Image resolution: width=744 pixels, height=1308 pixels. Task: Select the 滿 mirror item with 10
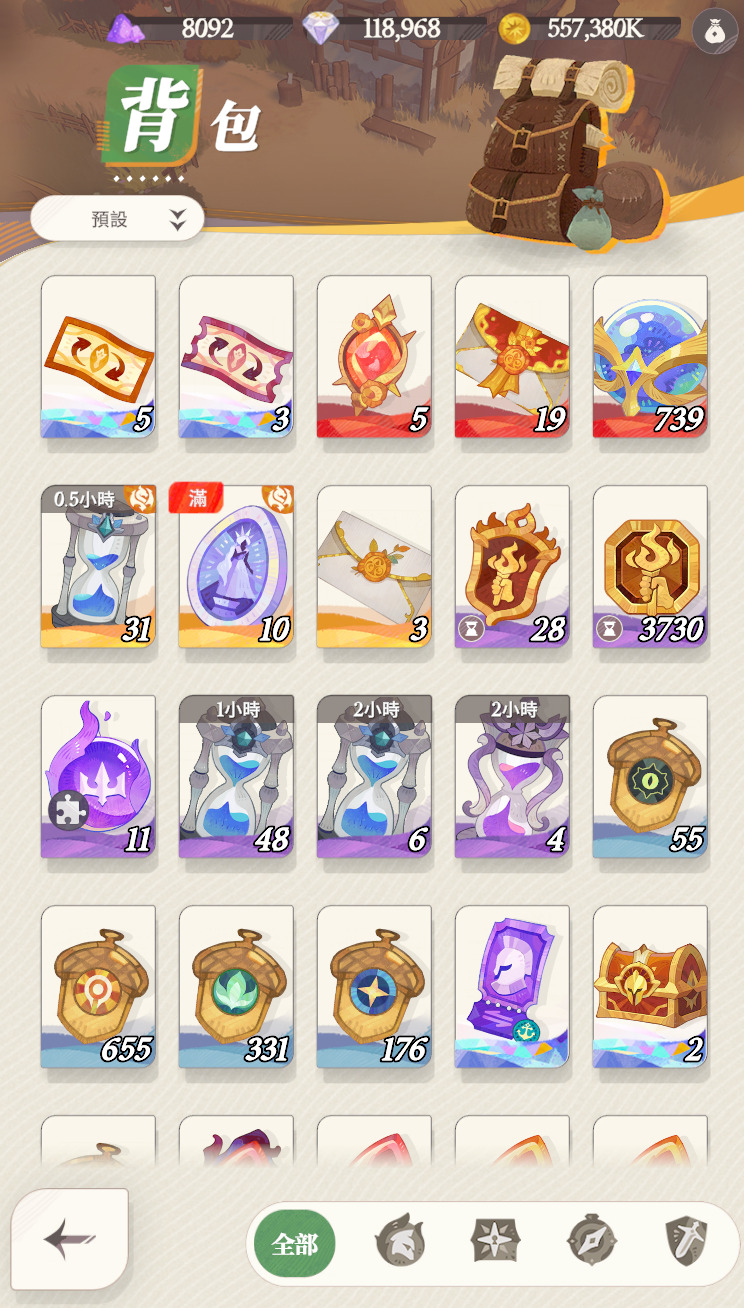pyautogui.click(x=236, y=567)
